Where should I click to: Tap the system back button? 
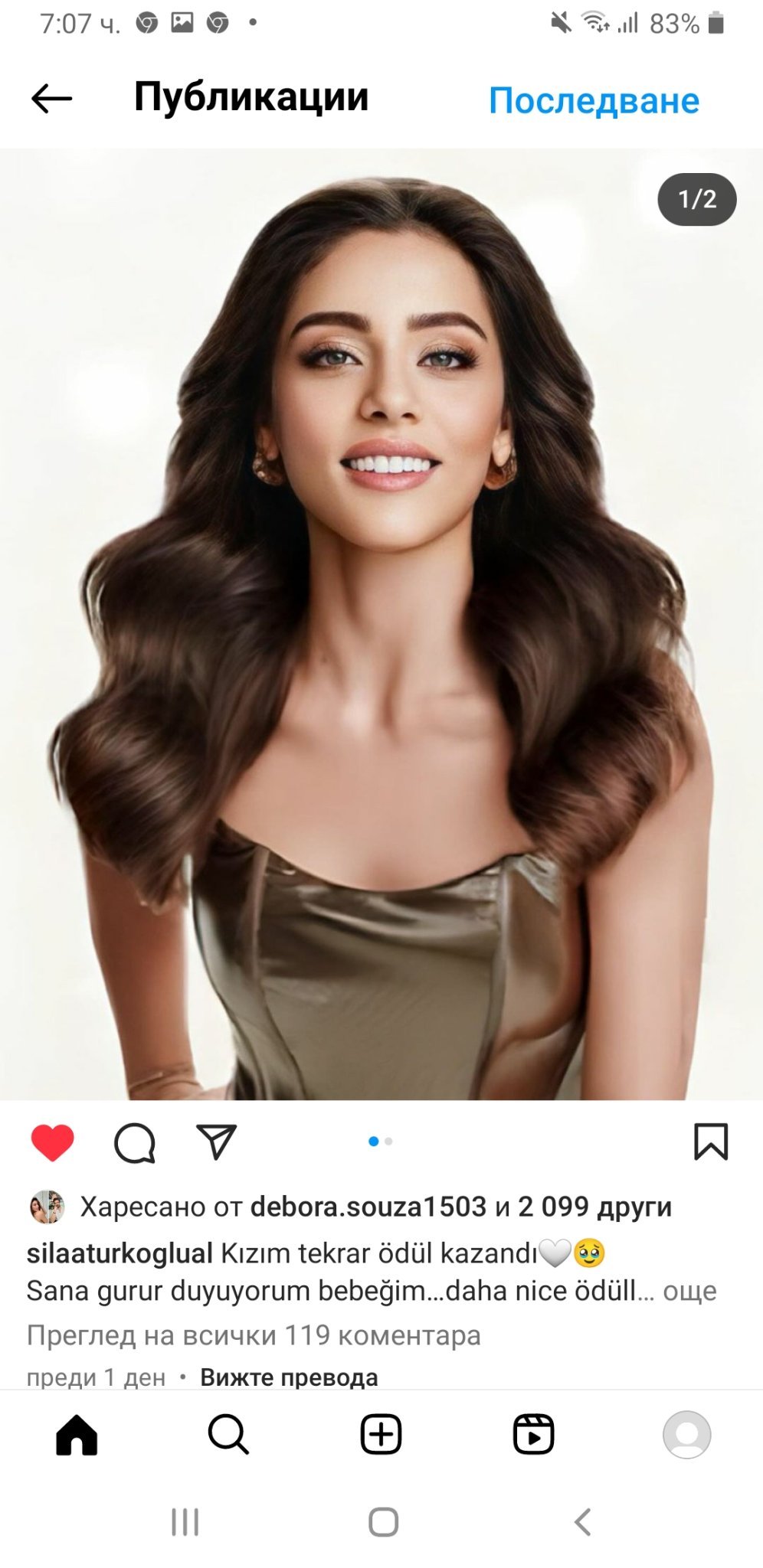tap(582, 1522)
